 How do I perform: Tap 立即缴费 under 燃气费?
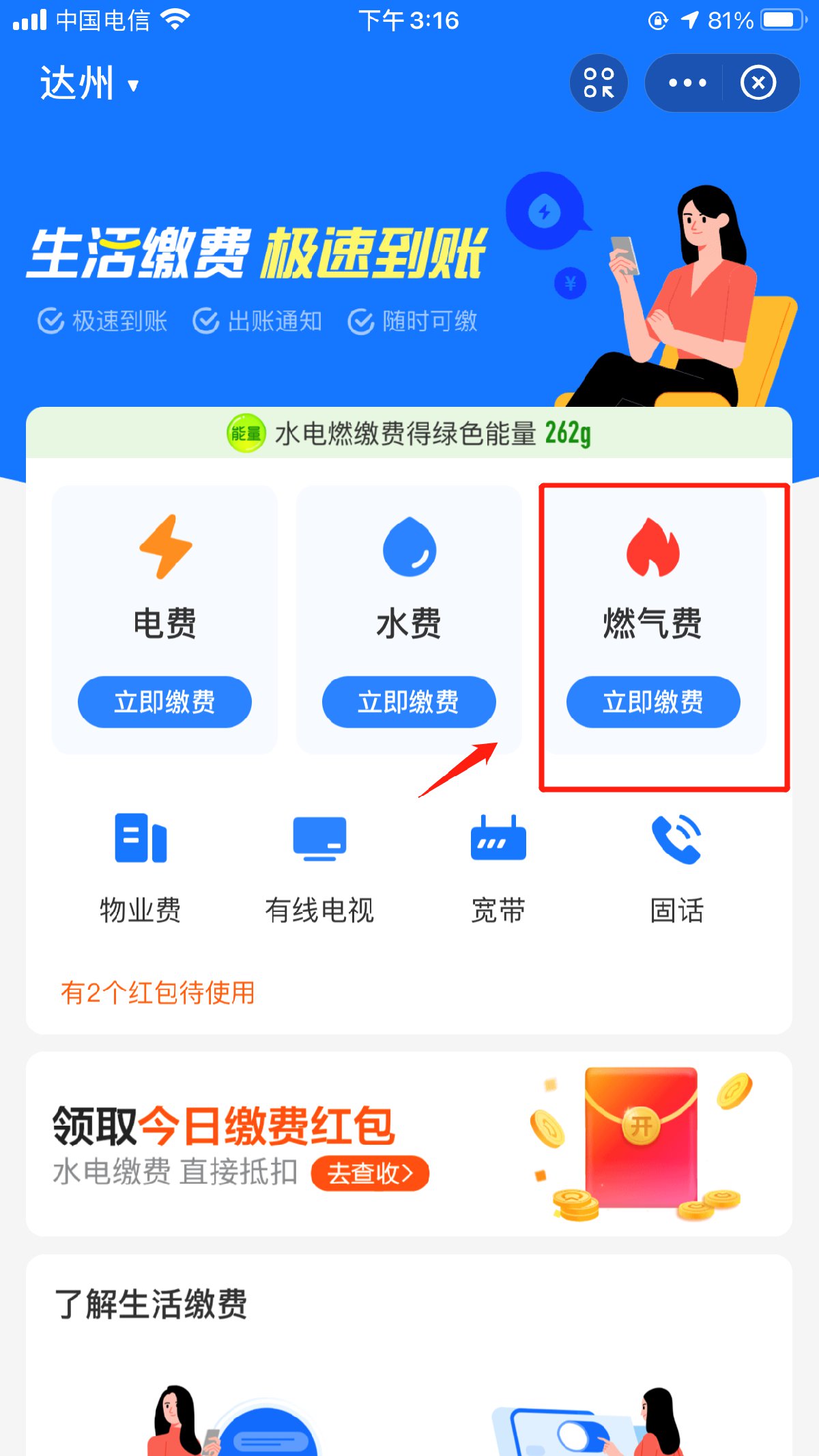(x=652, y=702)
